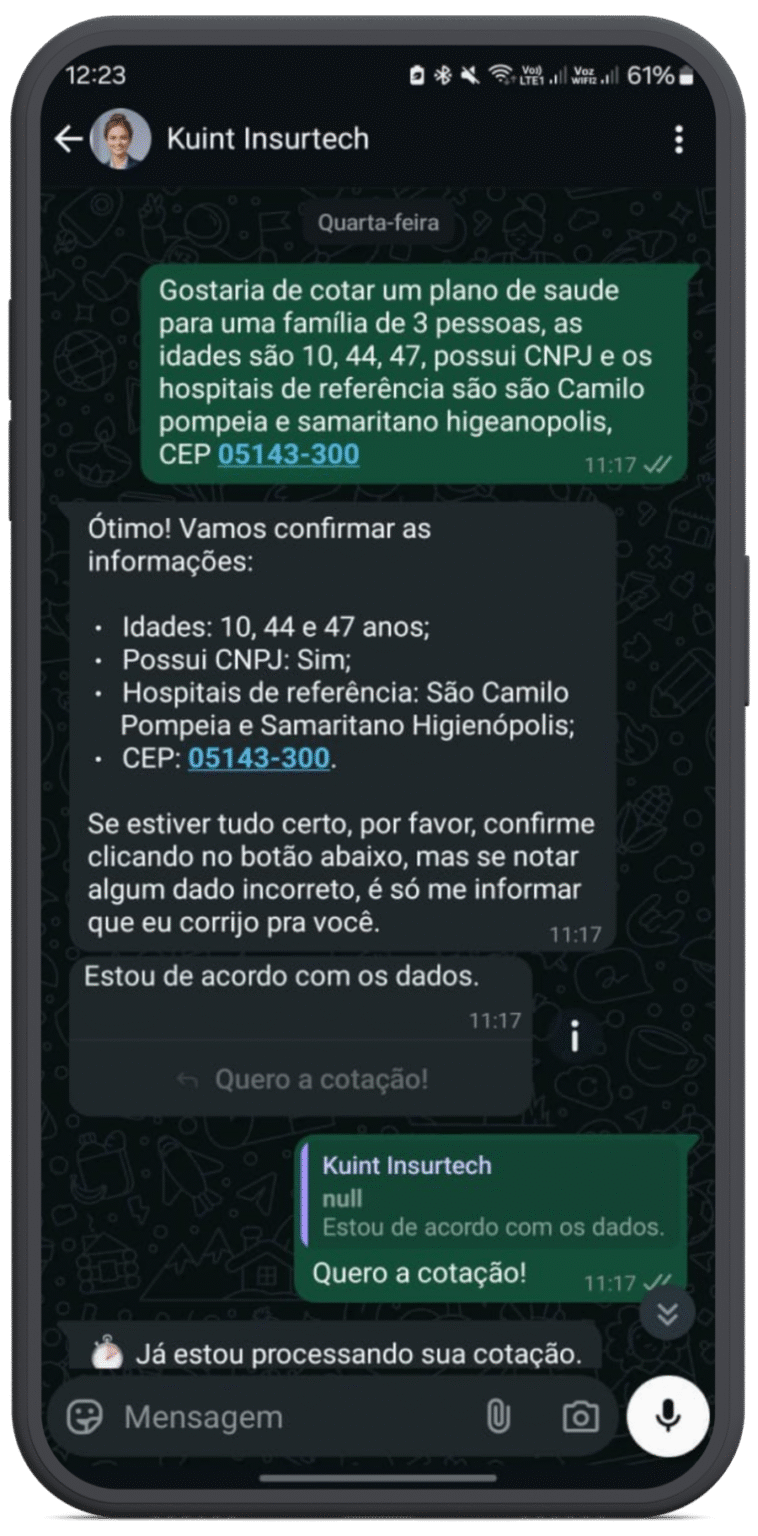Open the chat overflow menu

tap(679, 139)
